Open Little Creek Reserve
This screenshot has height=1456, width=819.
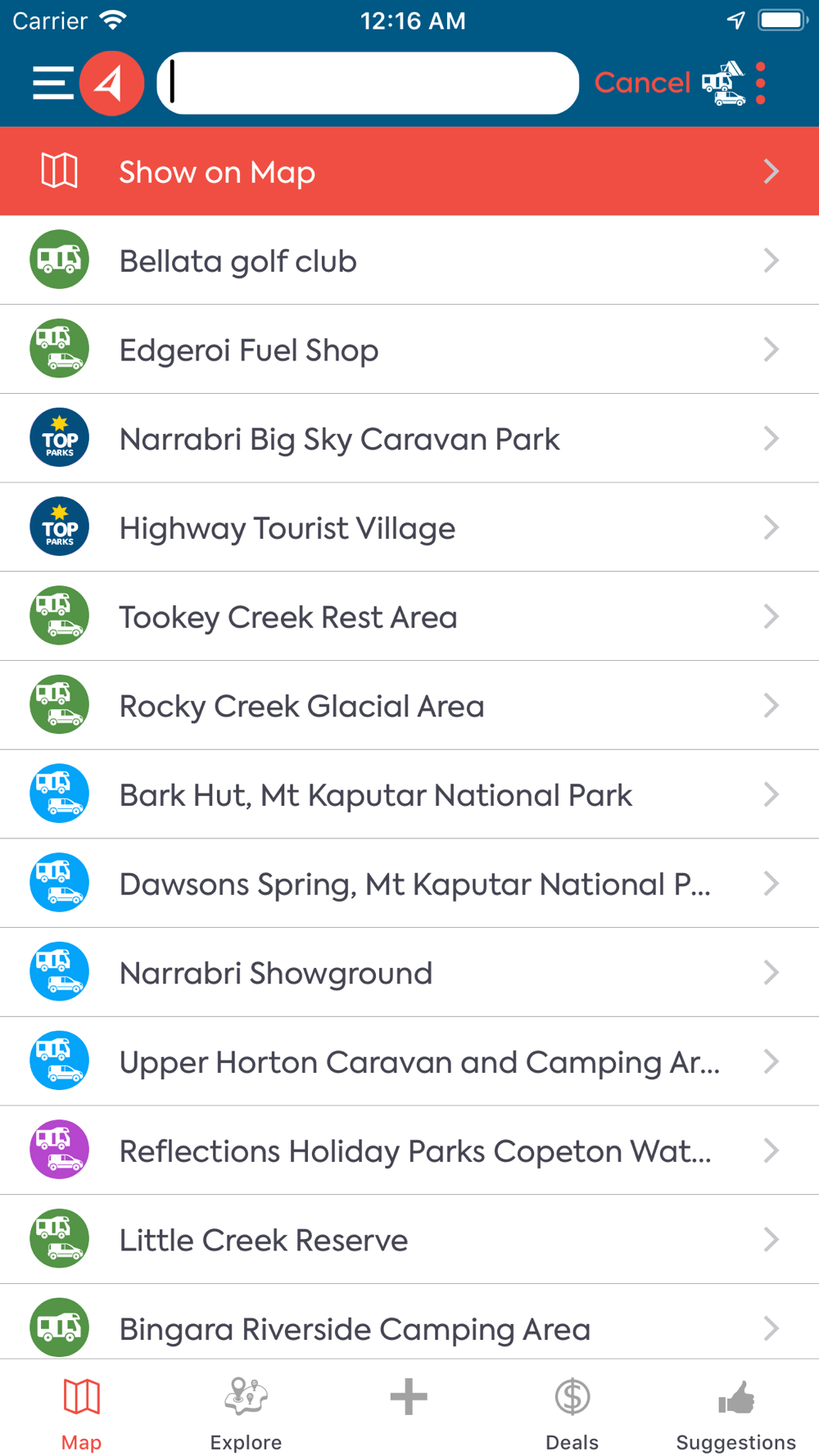(409, 1240)
